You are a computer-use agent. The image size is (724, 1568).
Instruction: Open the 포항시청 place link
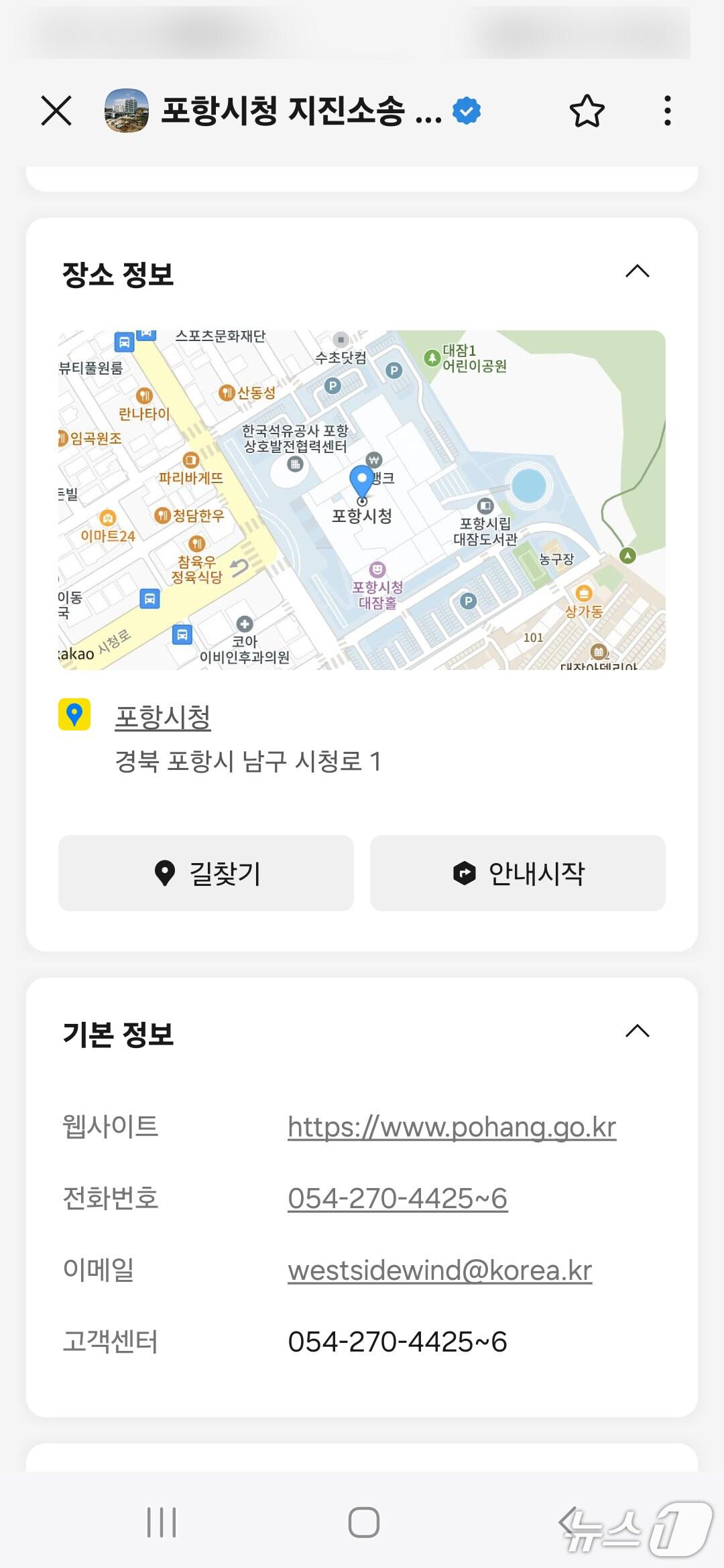(x=163, y=717)
